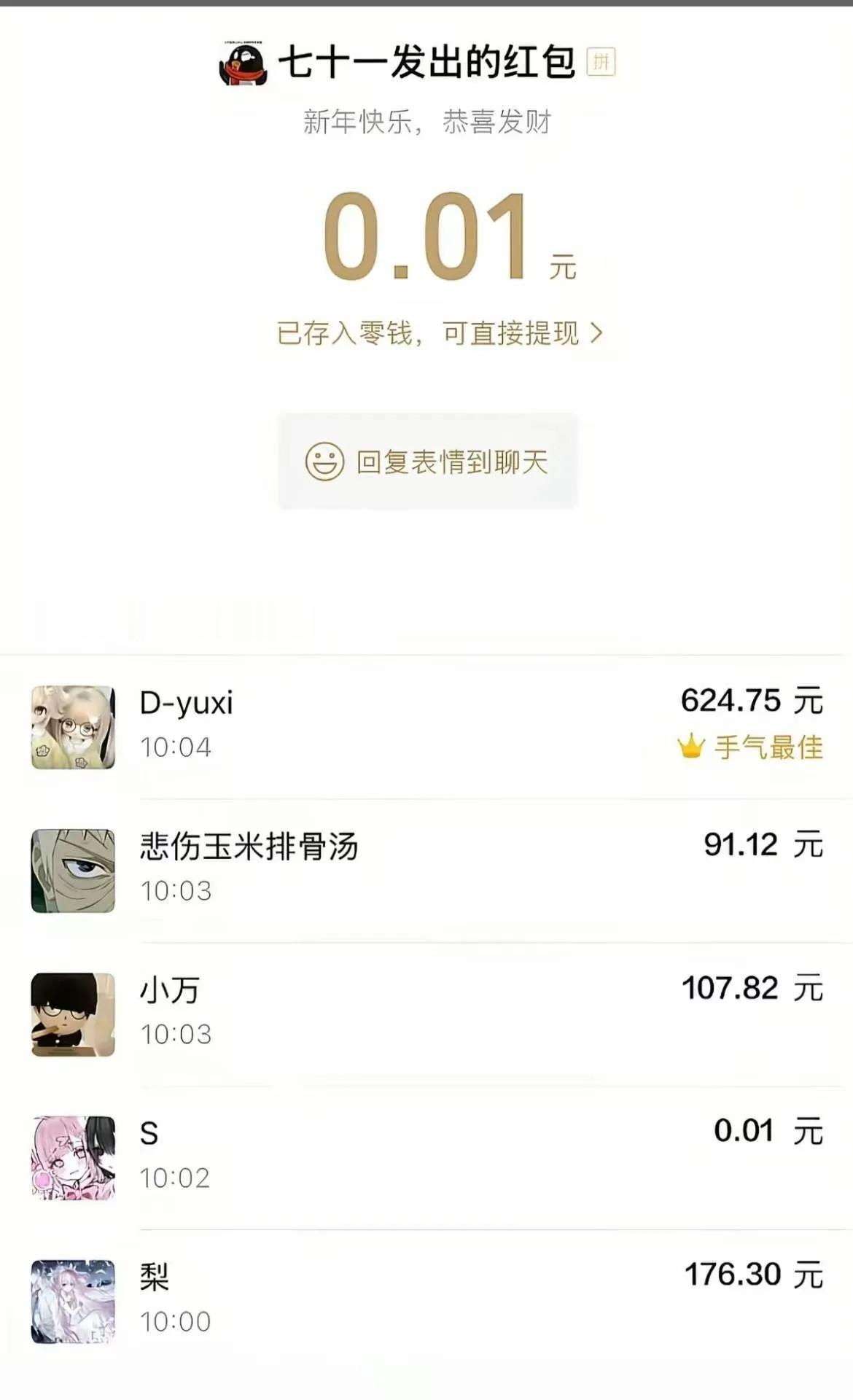This screenshot has width=853, height=1400.
Task: Click the sender's penguin avatar icon
Action: point(241,64)
